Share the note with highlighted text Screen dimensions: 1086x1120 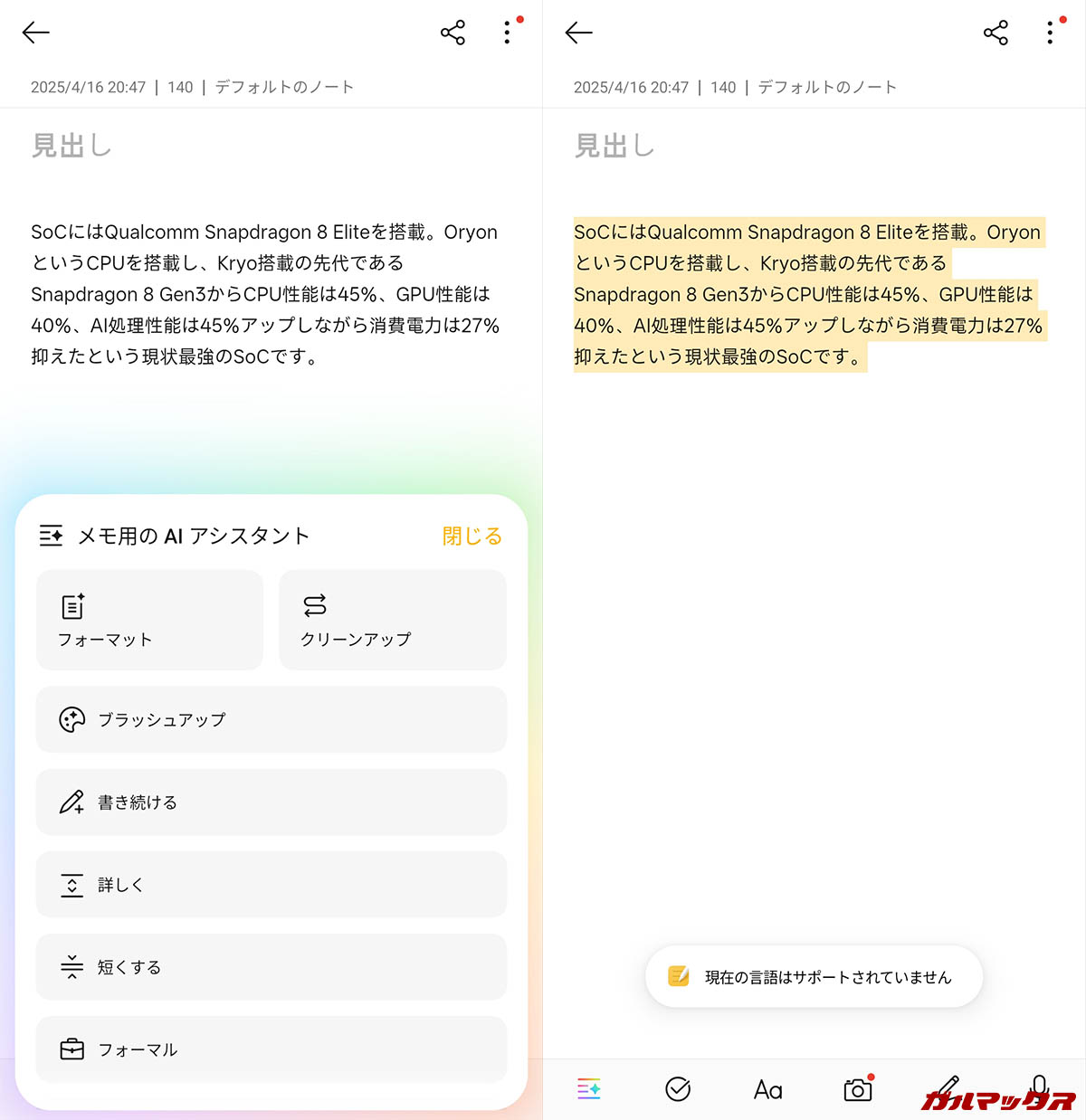coord(995,33)
